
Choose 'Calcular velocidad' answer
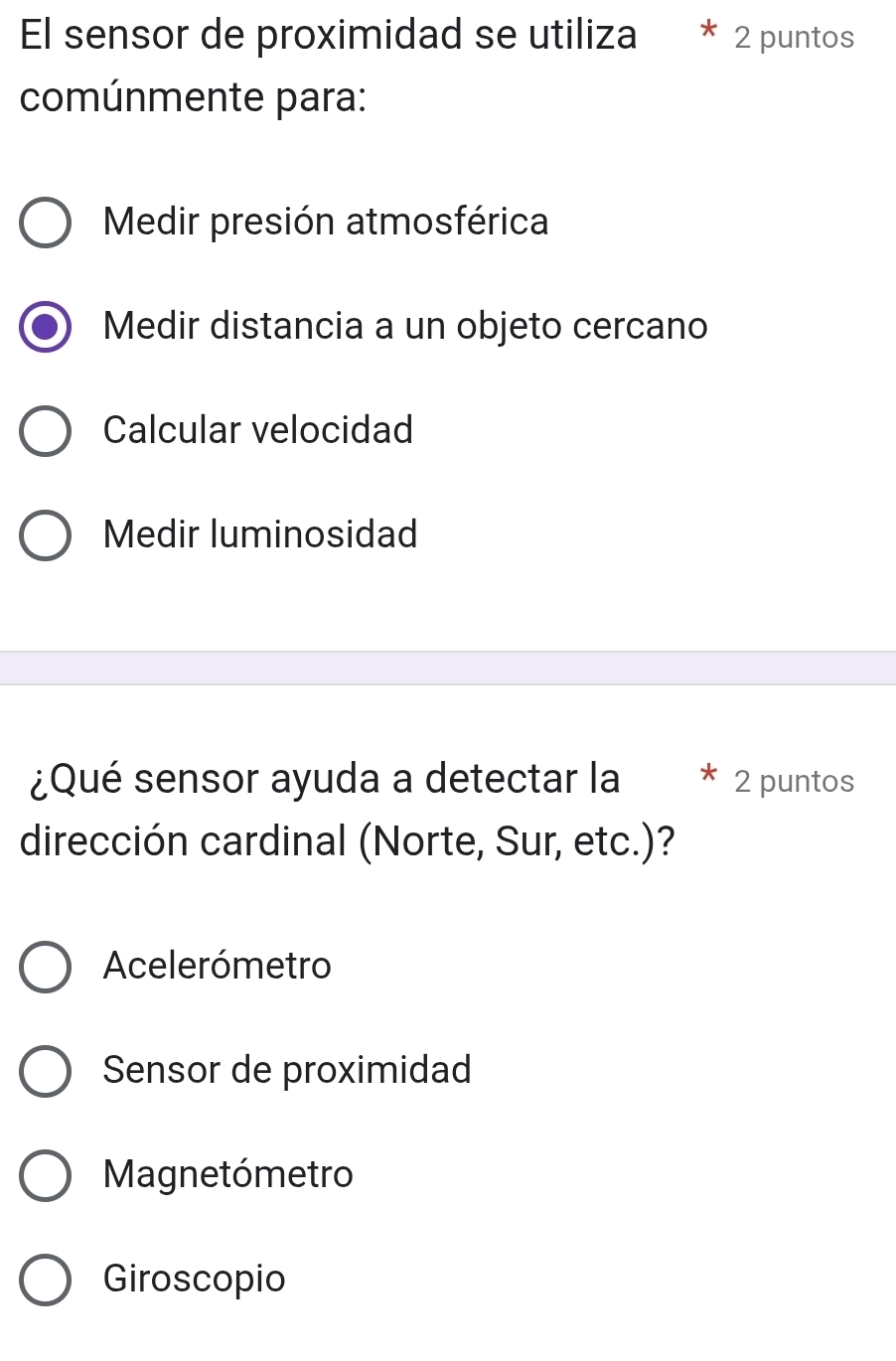click(x=45, y=431)
